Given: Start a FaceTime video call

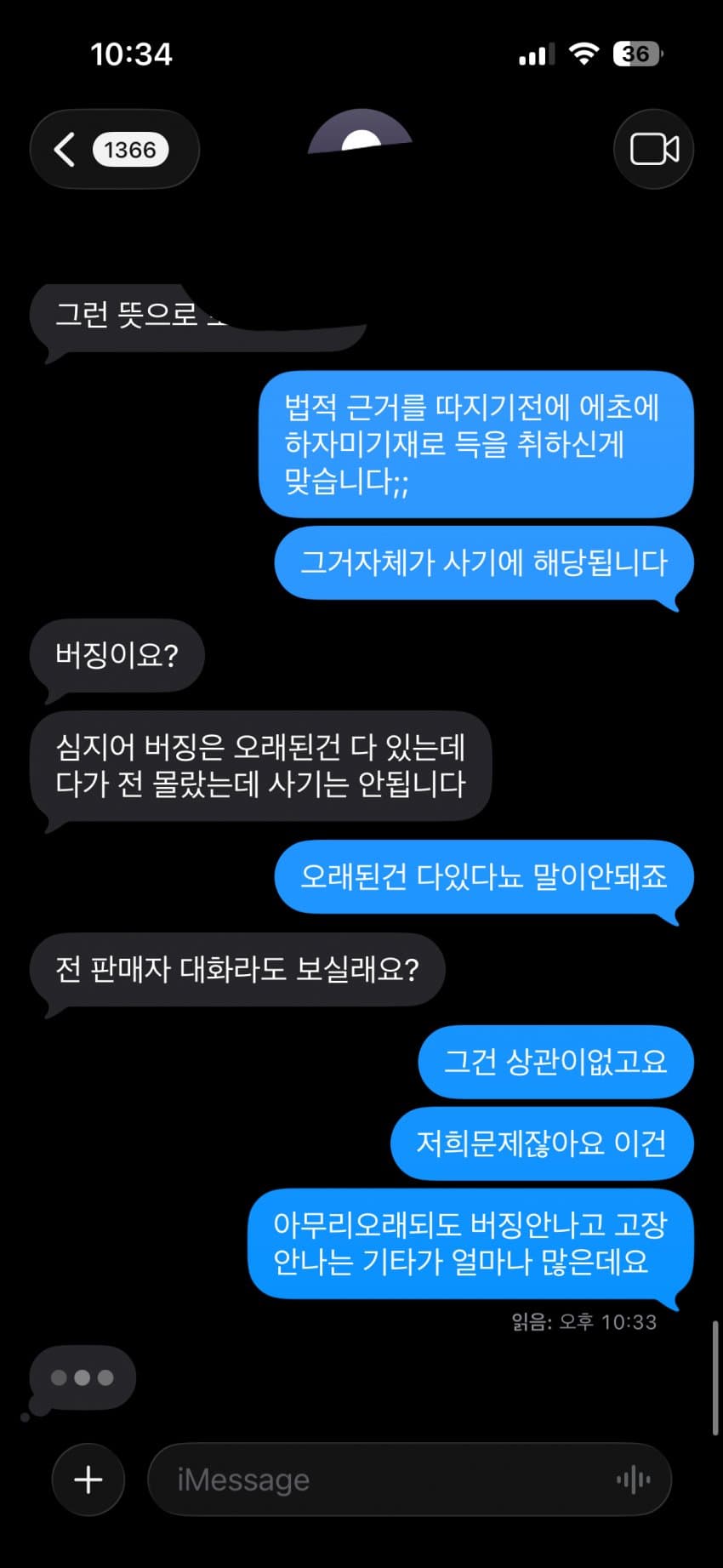Looking at the screenshot, I should (653, 150).
